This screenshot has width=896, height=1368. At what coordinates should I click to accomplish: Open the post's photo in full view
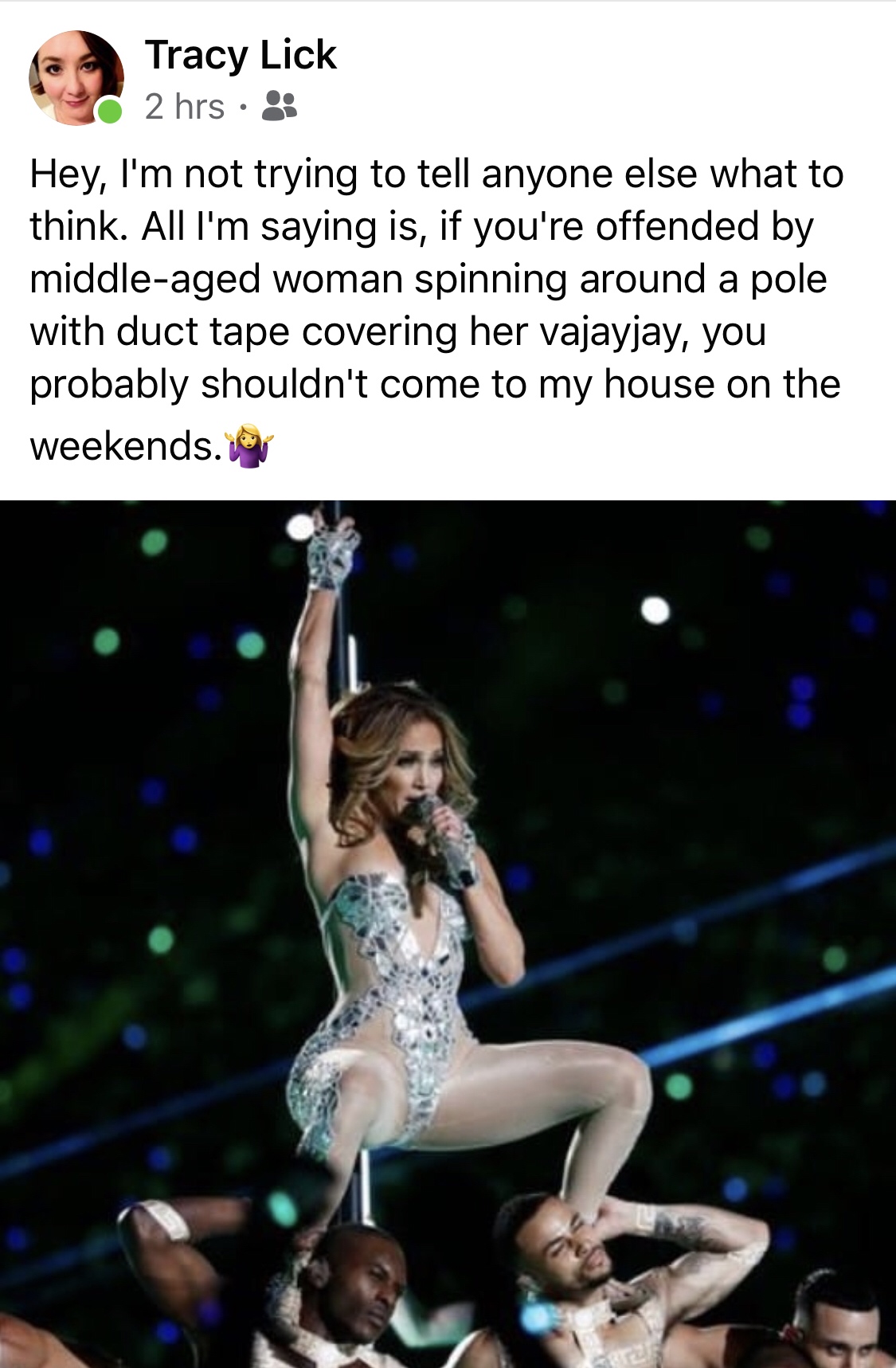click(448, 932)
